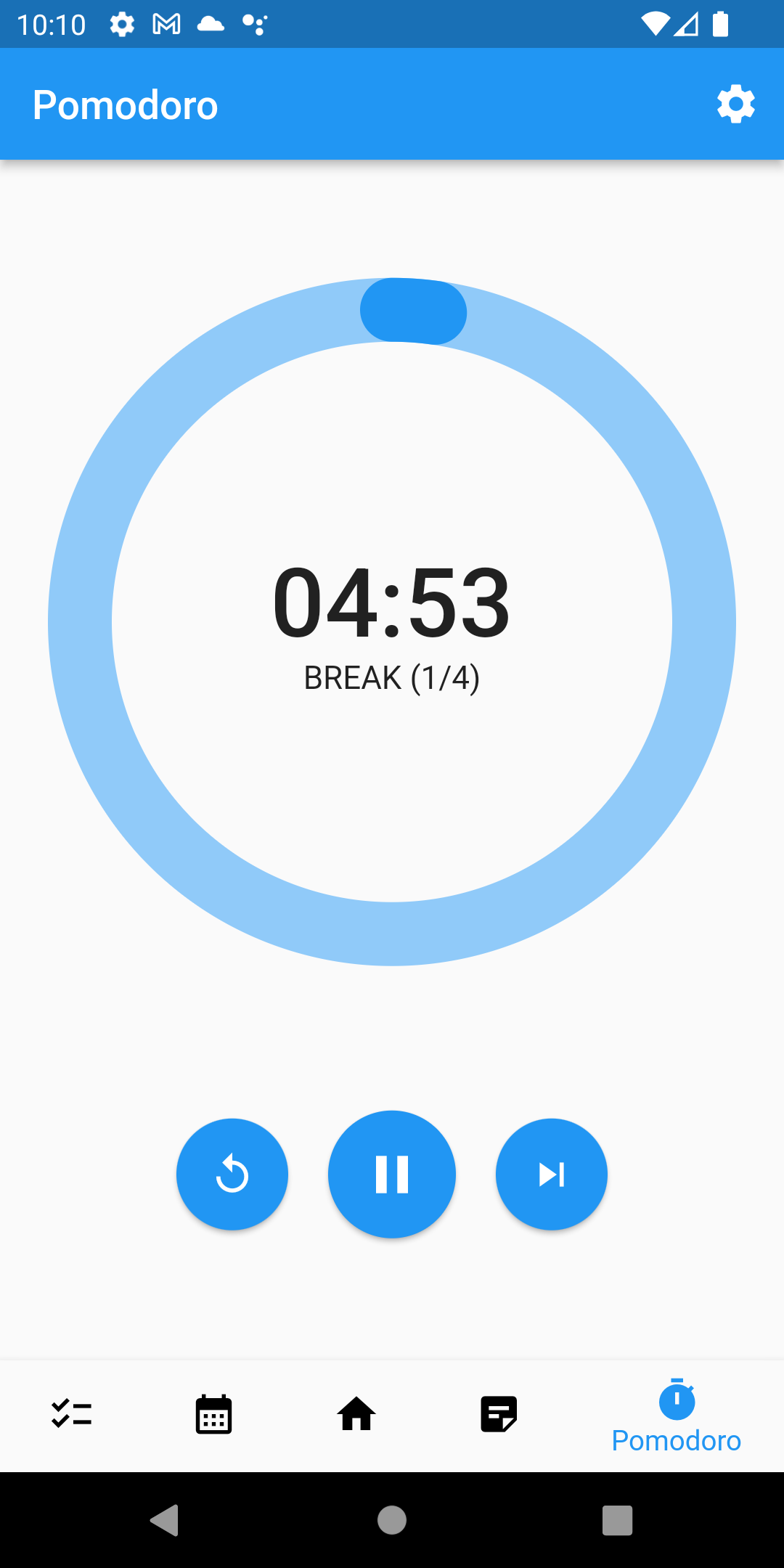Tap the system back button

[x=165, y=1520]
